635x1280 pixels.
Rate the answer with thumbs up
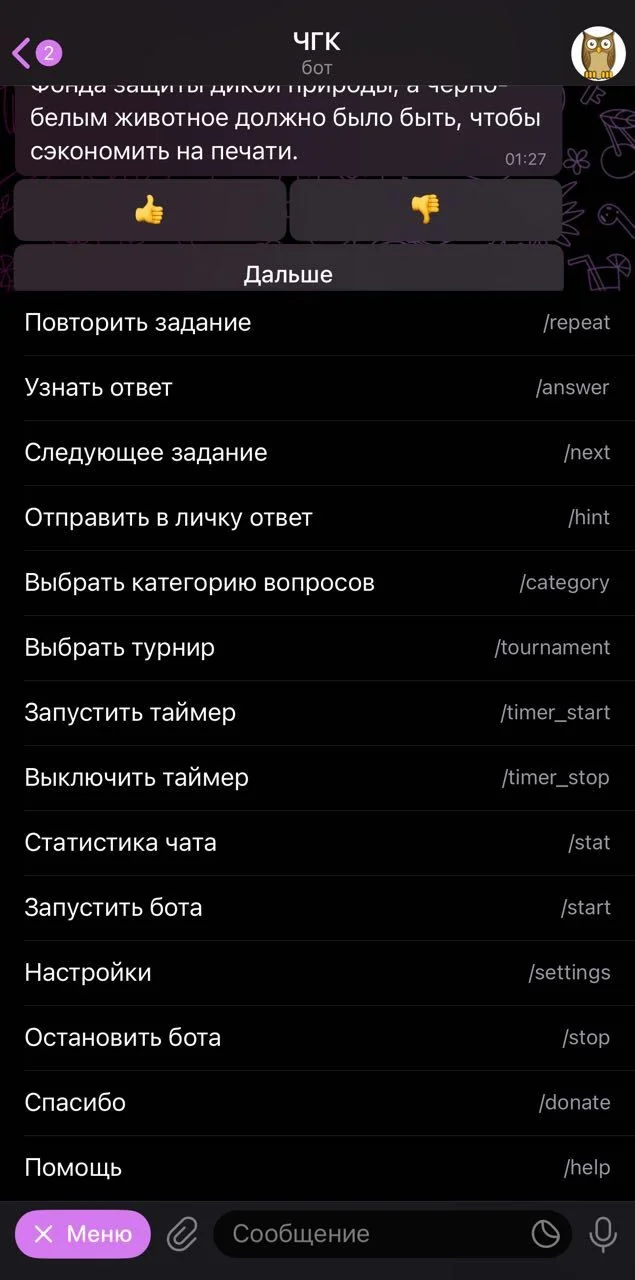(x=149, y=210)
